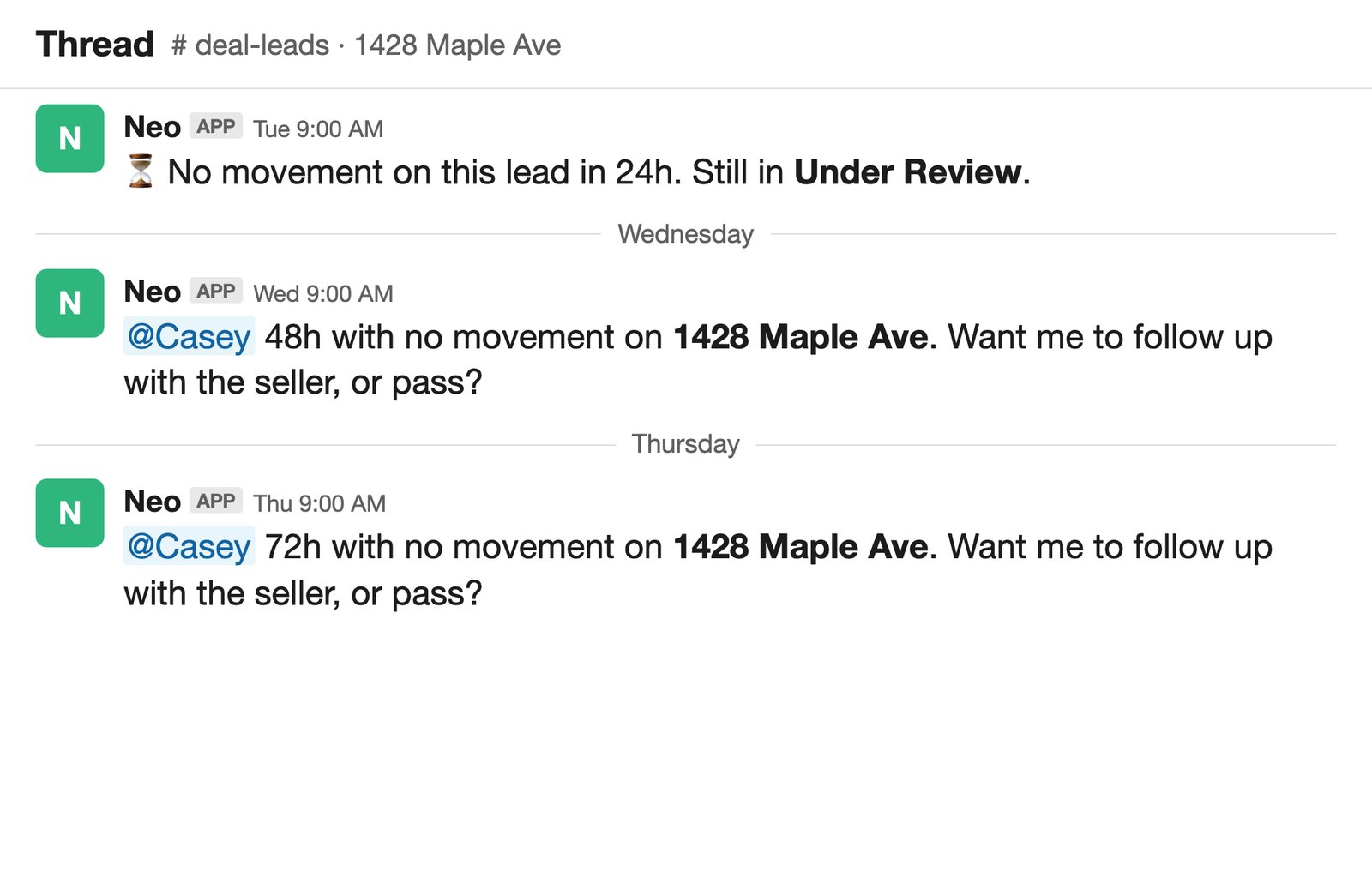Tap the @Casey mention in Thursday's message

coord(189,546)
